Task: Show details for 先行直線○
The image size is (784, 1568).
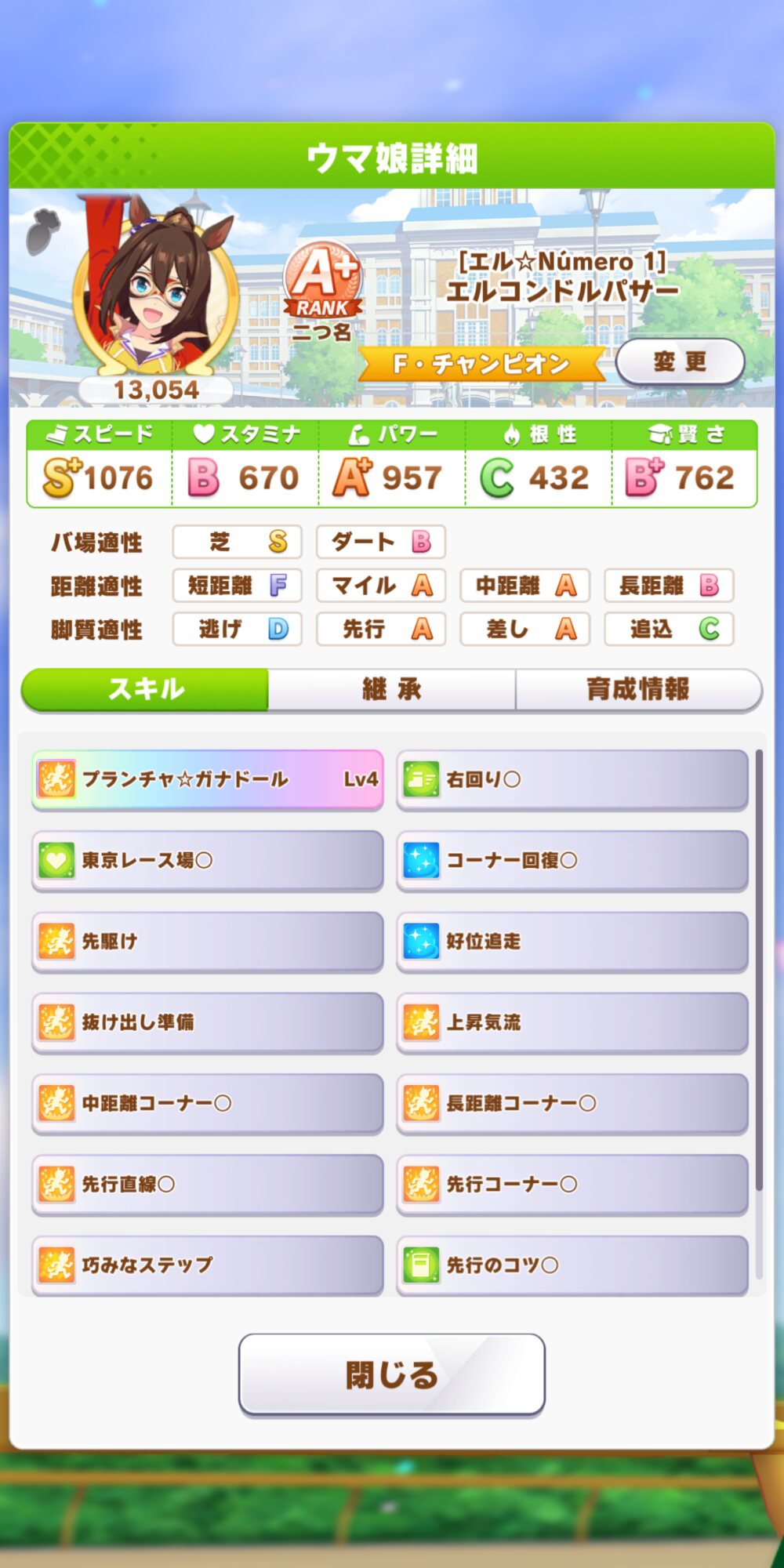Action: [208, 1184]
